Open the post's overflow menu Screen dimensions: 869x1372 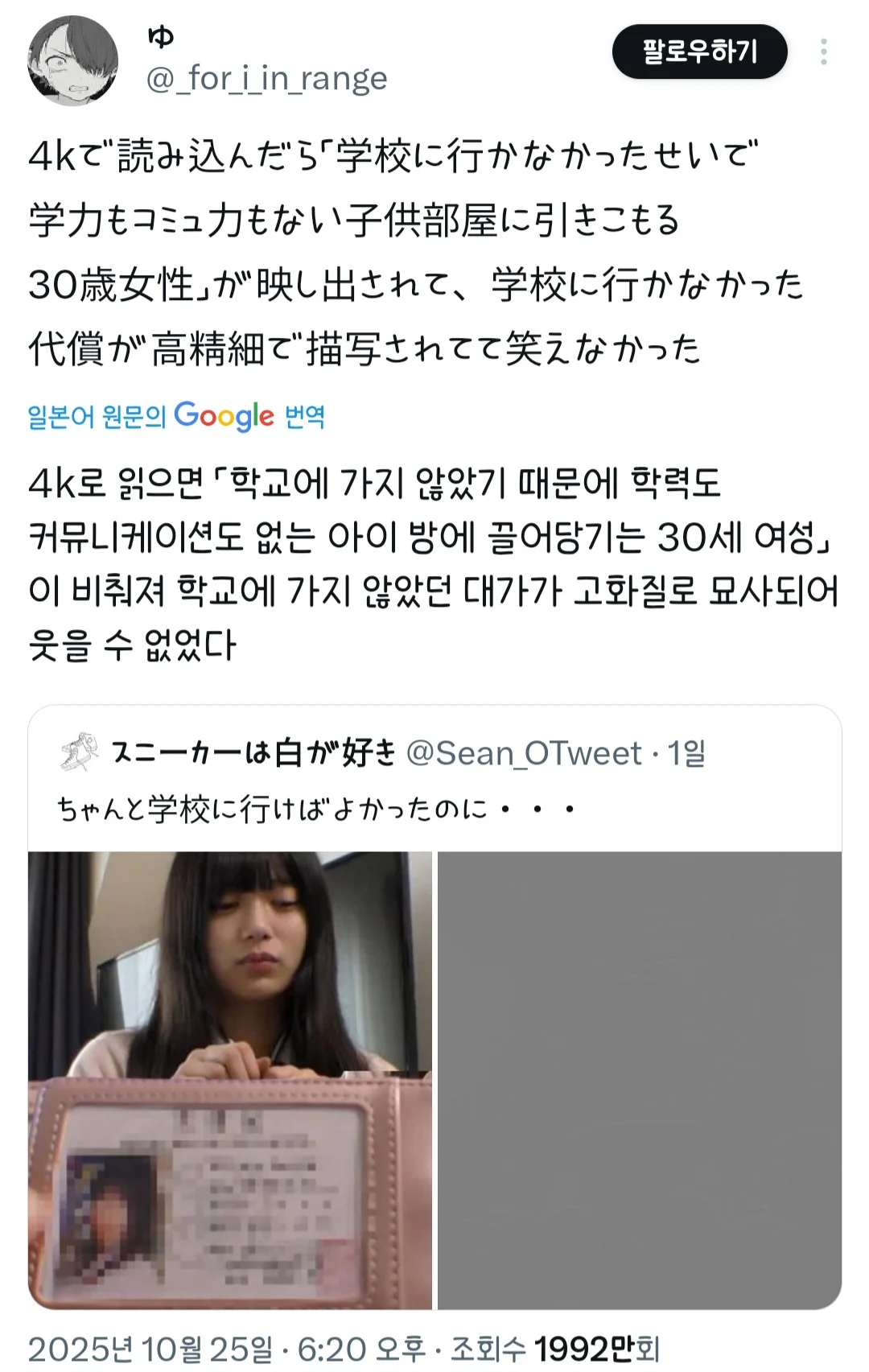[823, 52]
